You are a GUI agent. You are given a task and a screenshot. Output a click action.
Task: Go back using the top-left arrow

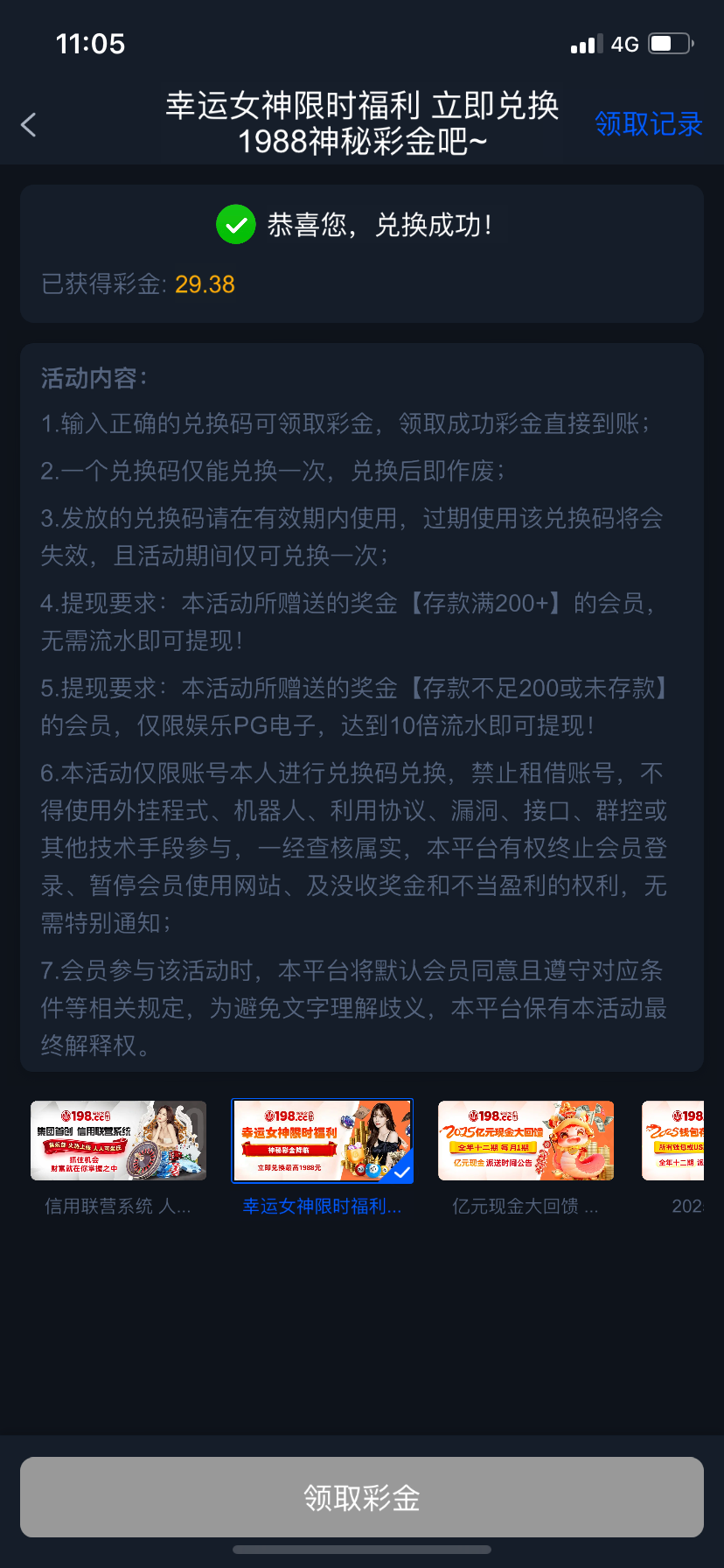[x=29, y=125]
